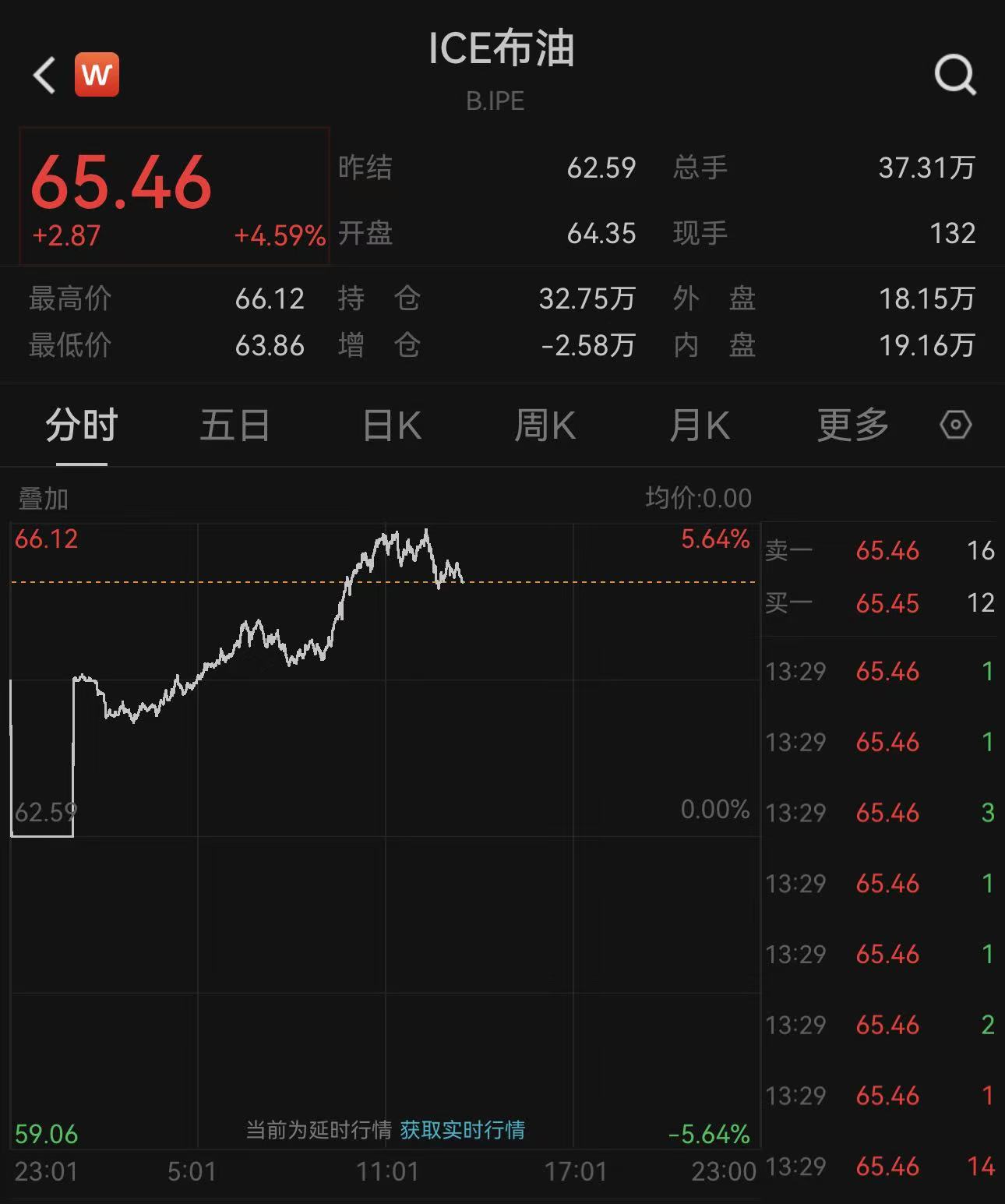This screenshot has width=1005, height=1204.
Task: Open the 周K chart tab
Action: pos(545,425)
